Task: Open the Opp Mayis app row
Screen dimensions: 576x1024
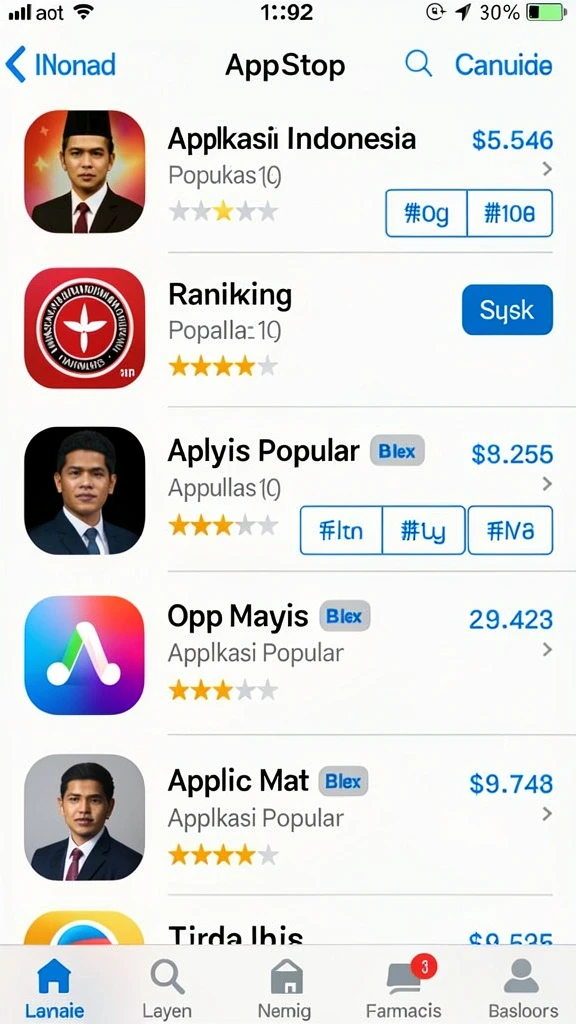Action: click(288, 653)
